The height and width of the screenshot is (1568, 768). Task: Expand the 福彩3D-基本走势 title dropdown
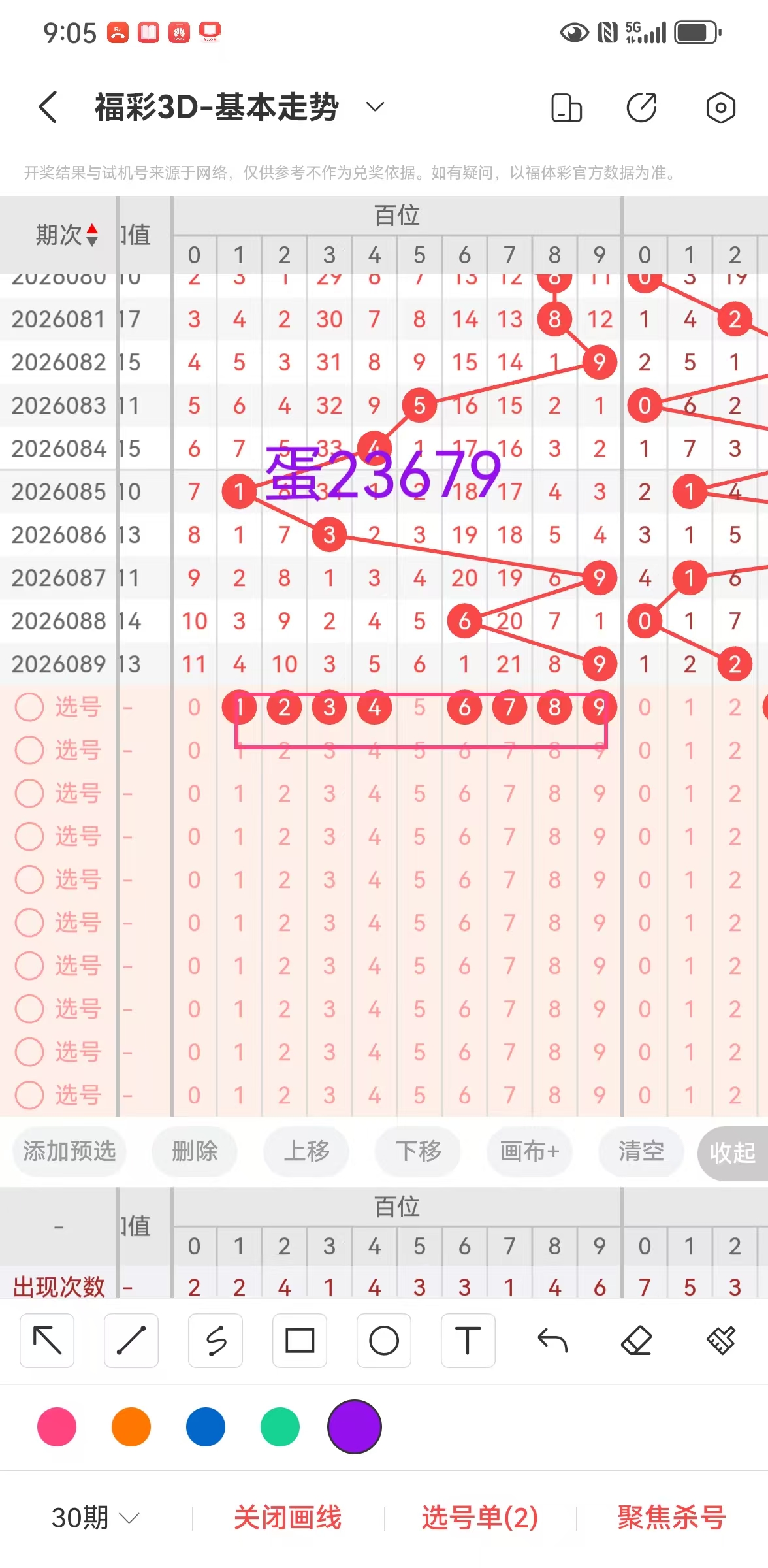pyautogui.click(x=375, y=107)
